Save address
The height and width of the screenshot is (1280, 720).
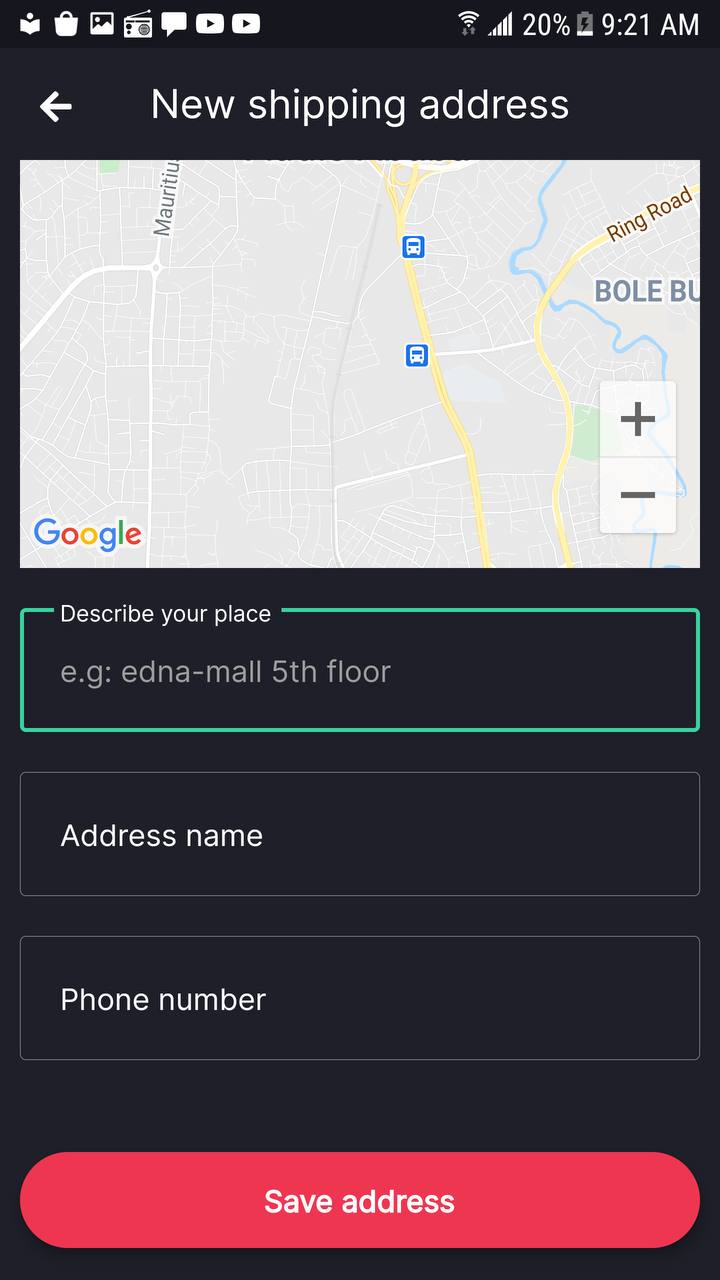(360, 1200)
